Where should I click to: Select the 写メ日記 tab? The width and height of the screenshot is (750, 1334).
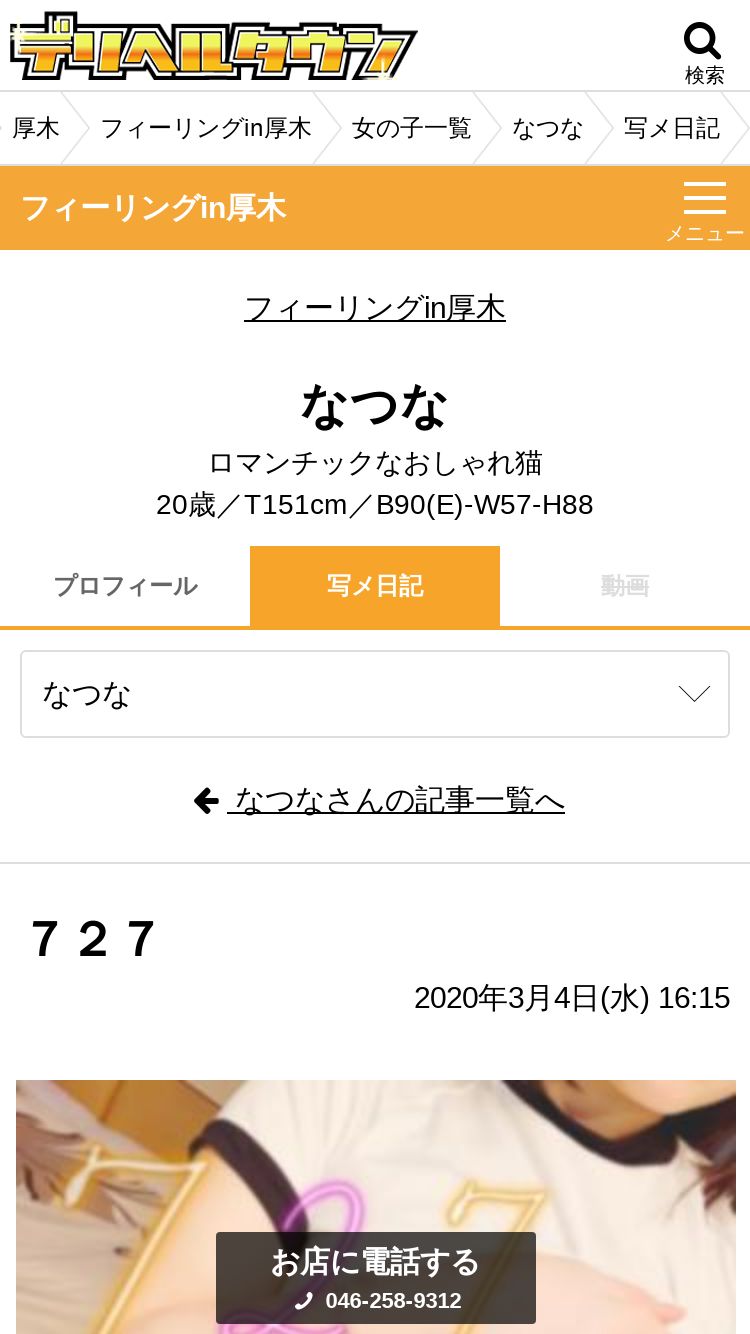point(375,586)
